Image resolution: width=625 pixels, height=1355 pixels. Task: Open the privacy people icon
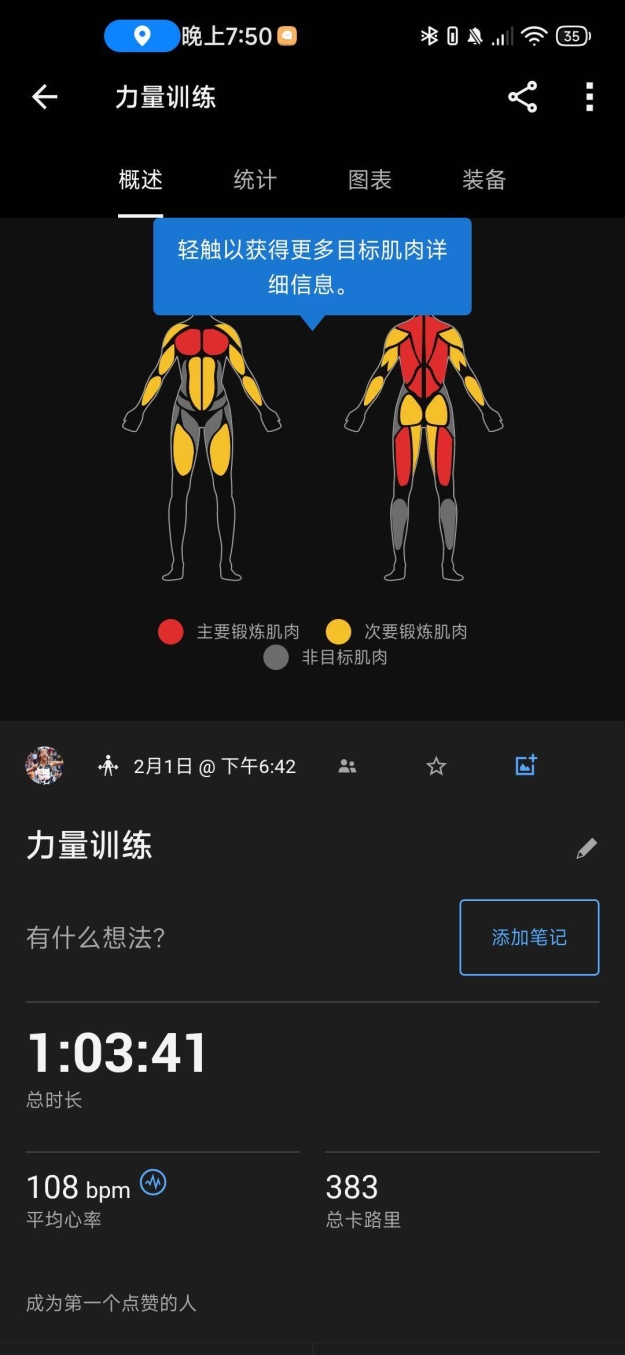tap(347, 767)
